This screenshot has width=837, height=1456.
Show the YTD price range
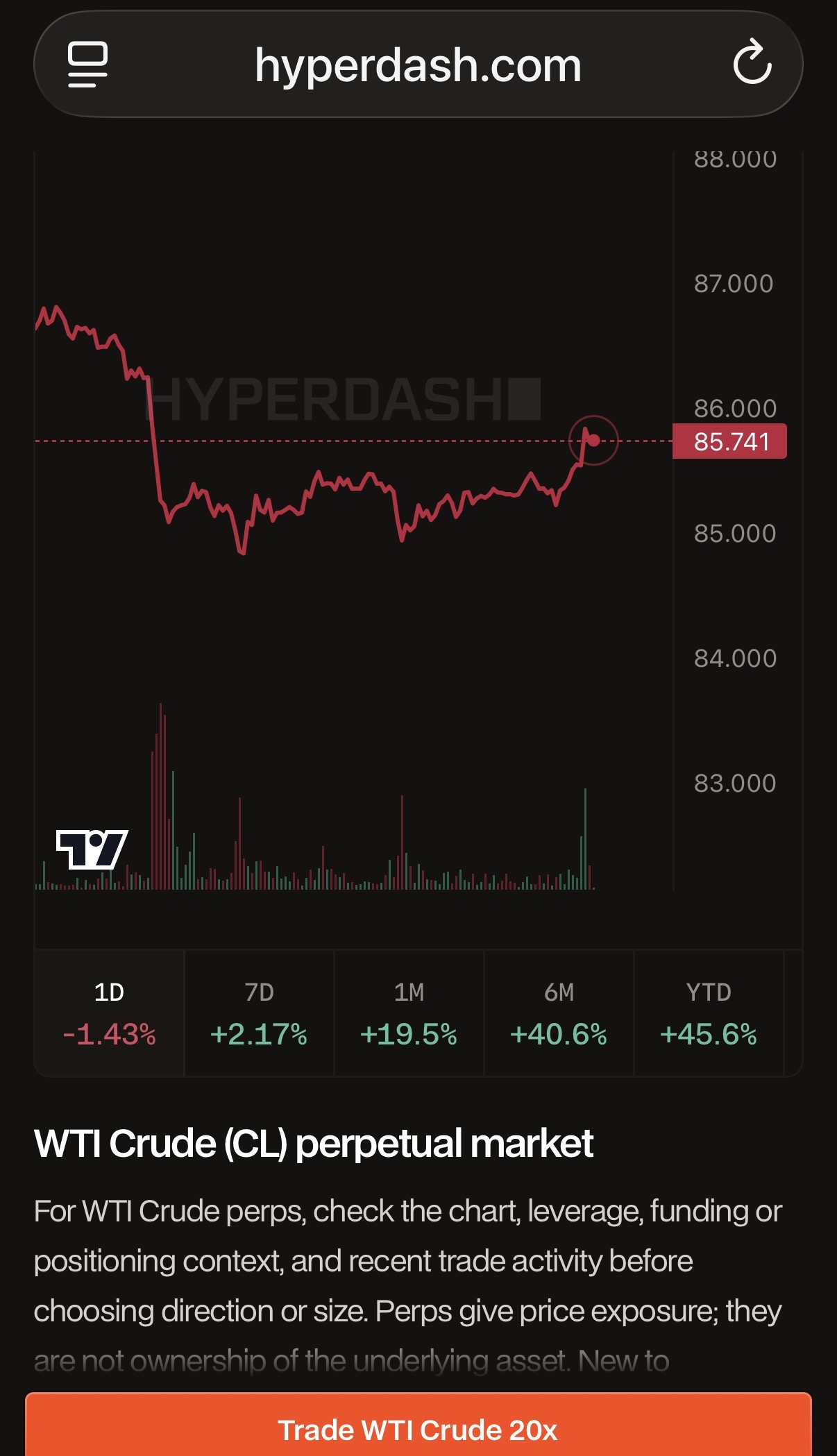[x=709, y=1013]
